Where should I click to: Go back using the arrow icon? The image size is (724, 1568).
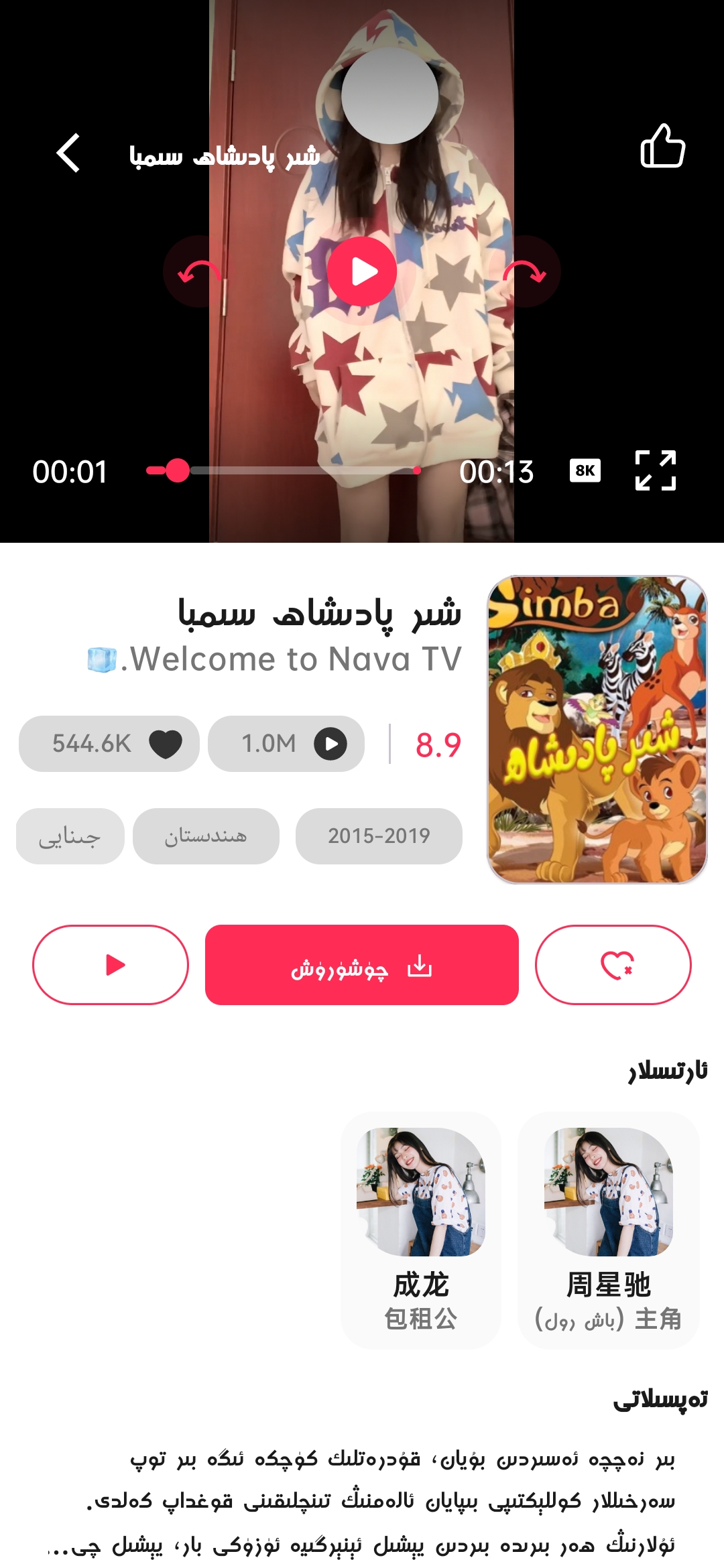(x=68, y=153)
